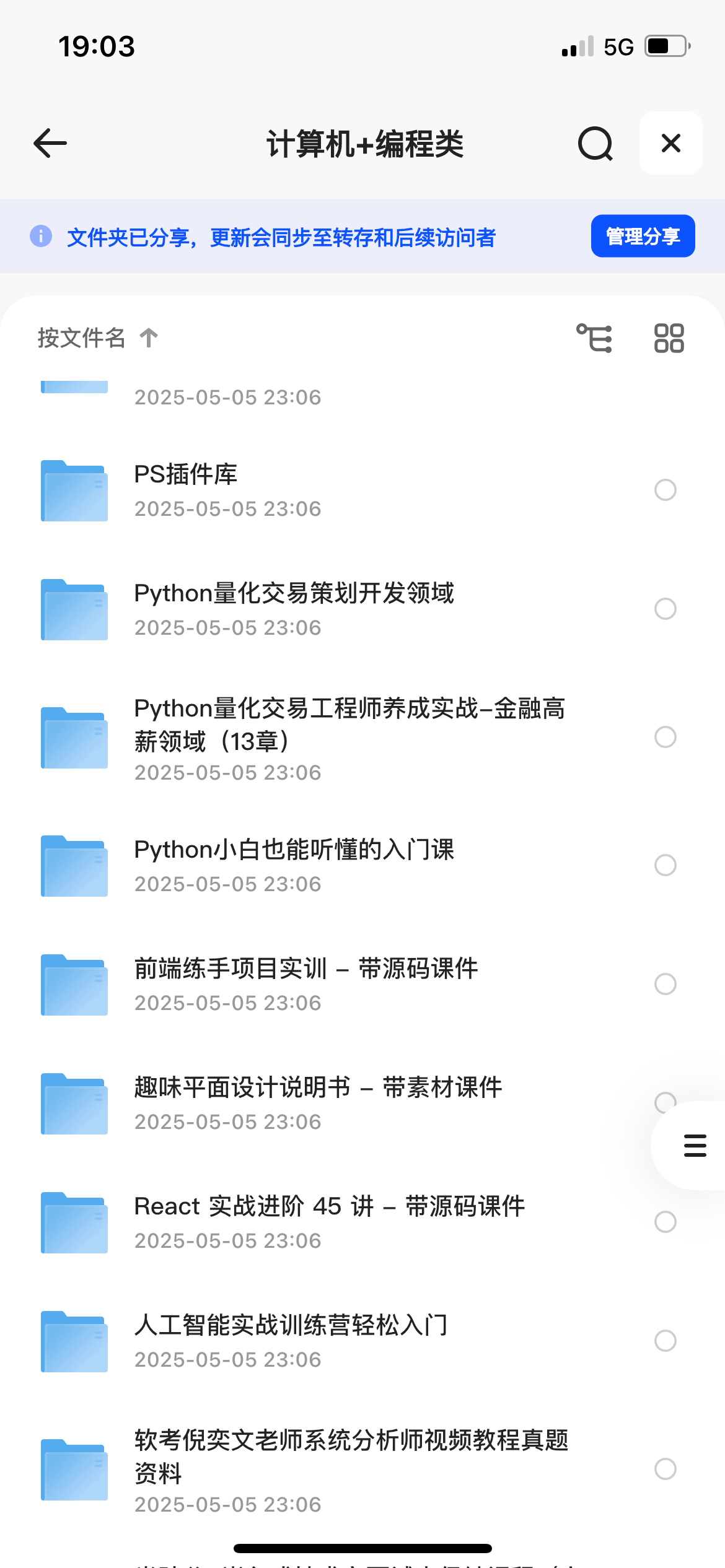
Task: Close the 计算机+编程类 folder view
Action: tap(670, 144)
